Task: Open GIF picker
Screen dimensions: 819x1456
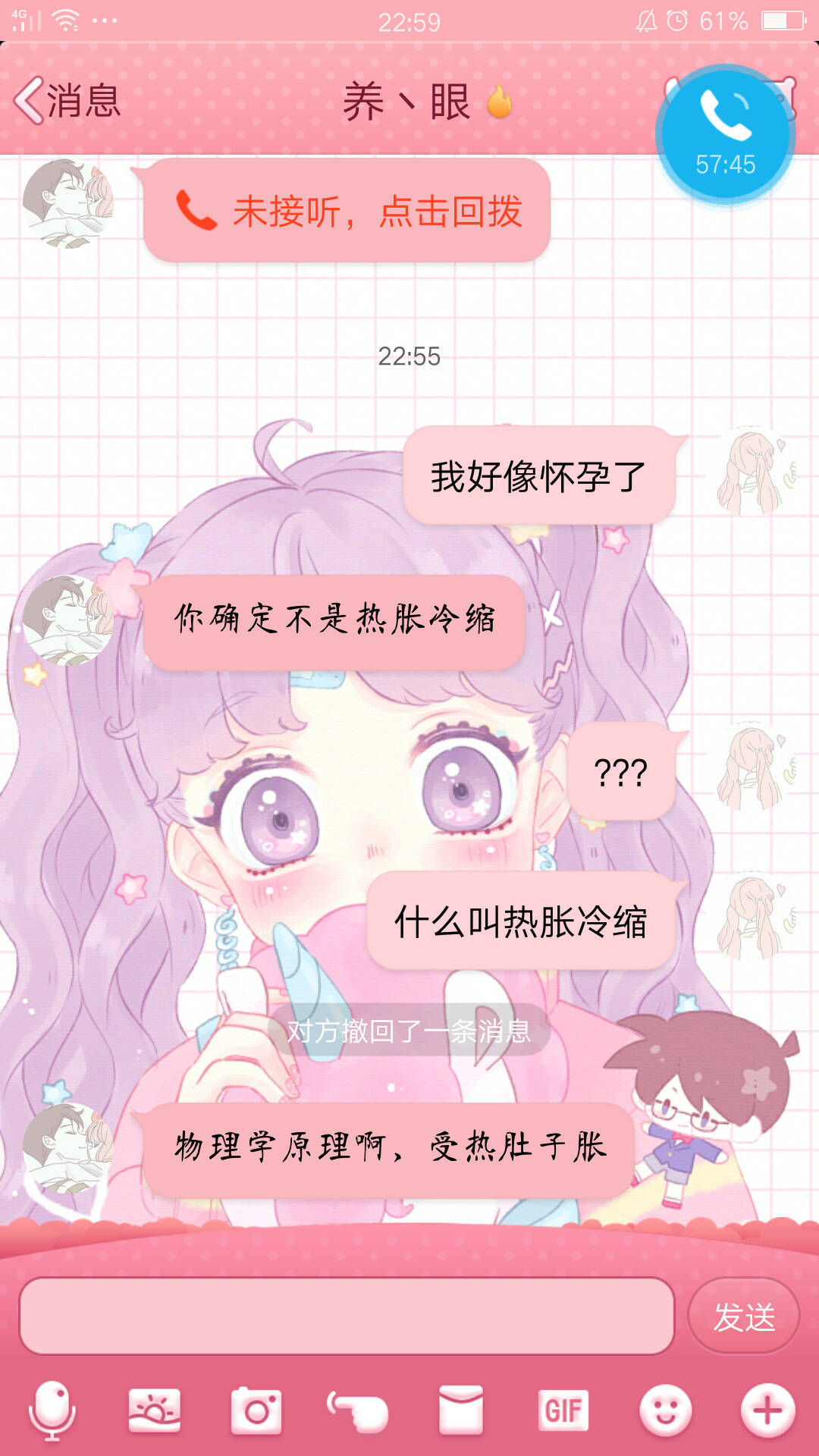Action: [563, 1410]
